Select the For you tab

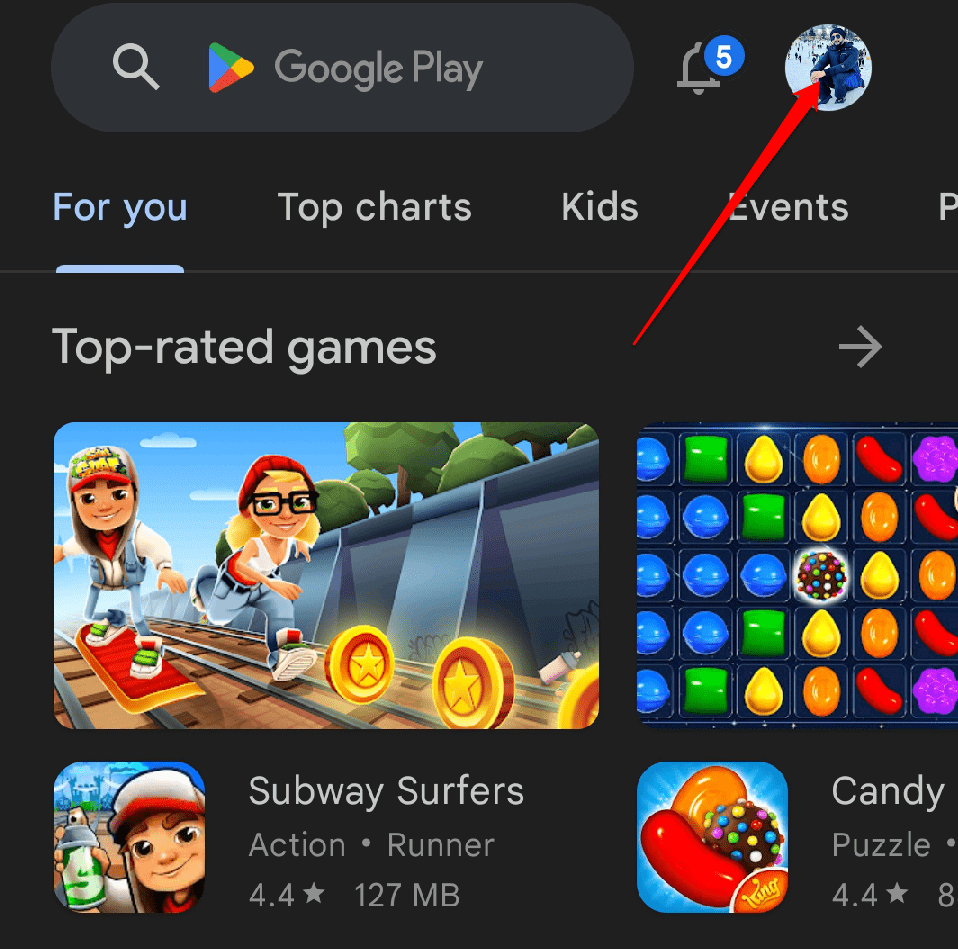click(120, 208)
